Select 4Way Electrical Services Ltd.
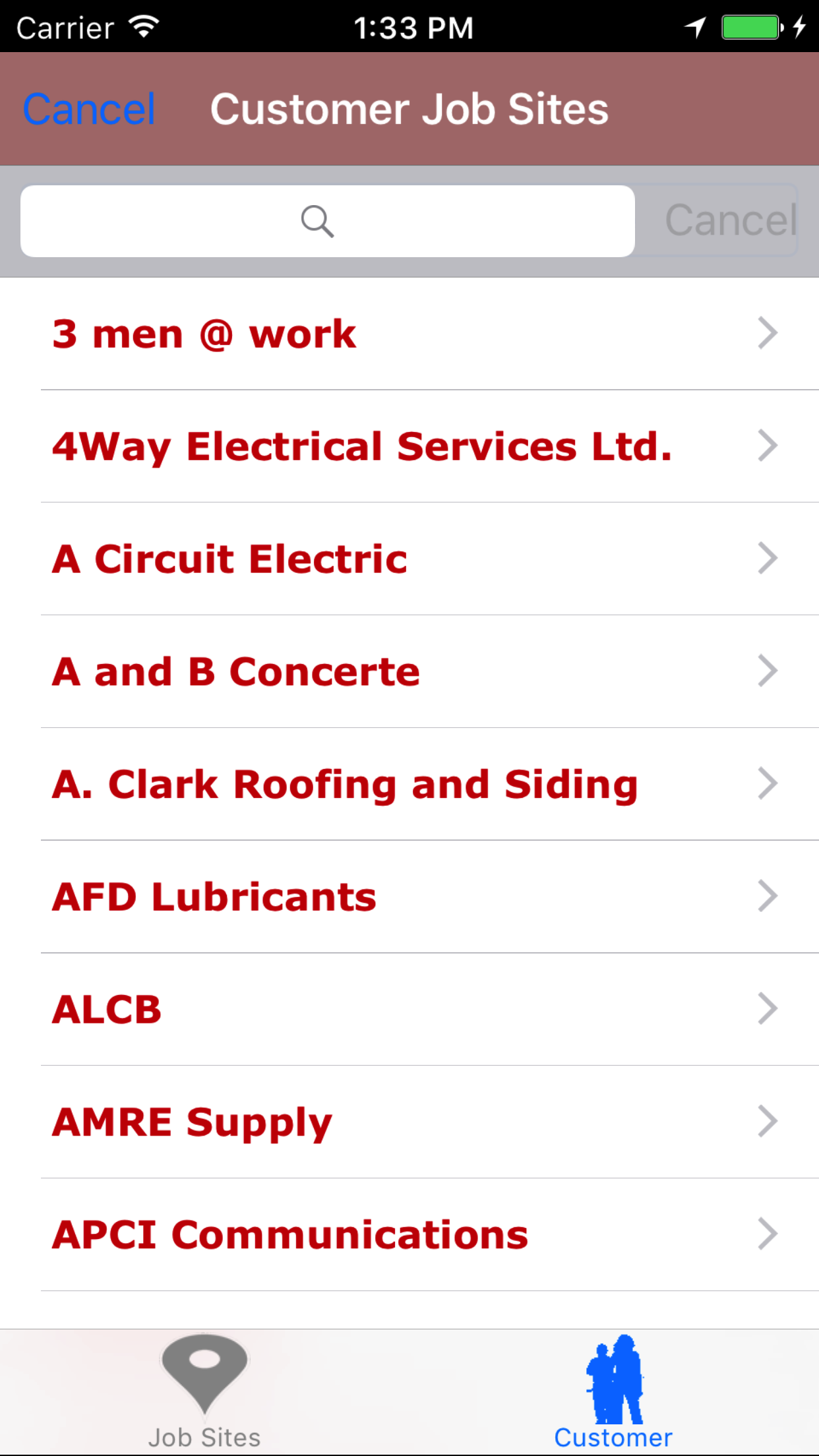This screenshot has width=819, height=1456. (409, 446)
